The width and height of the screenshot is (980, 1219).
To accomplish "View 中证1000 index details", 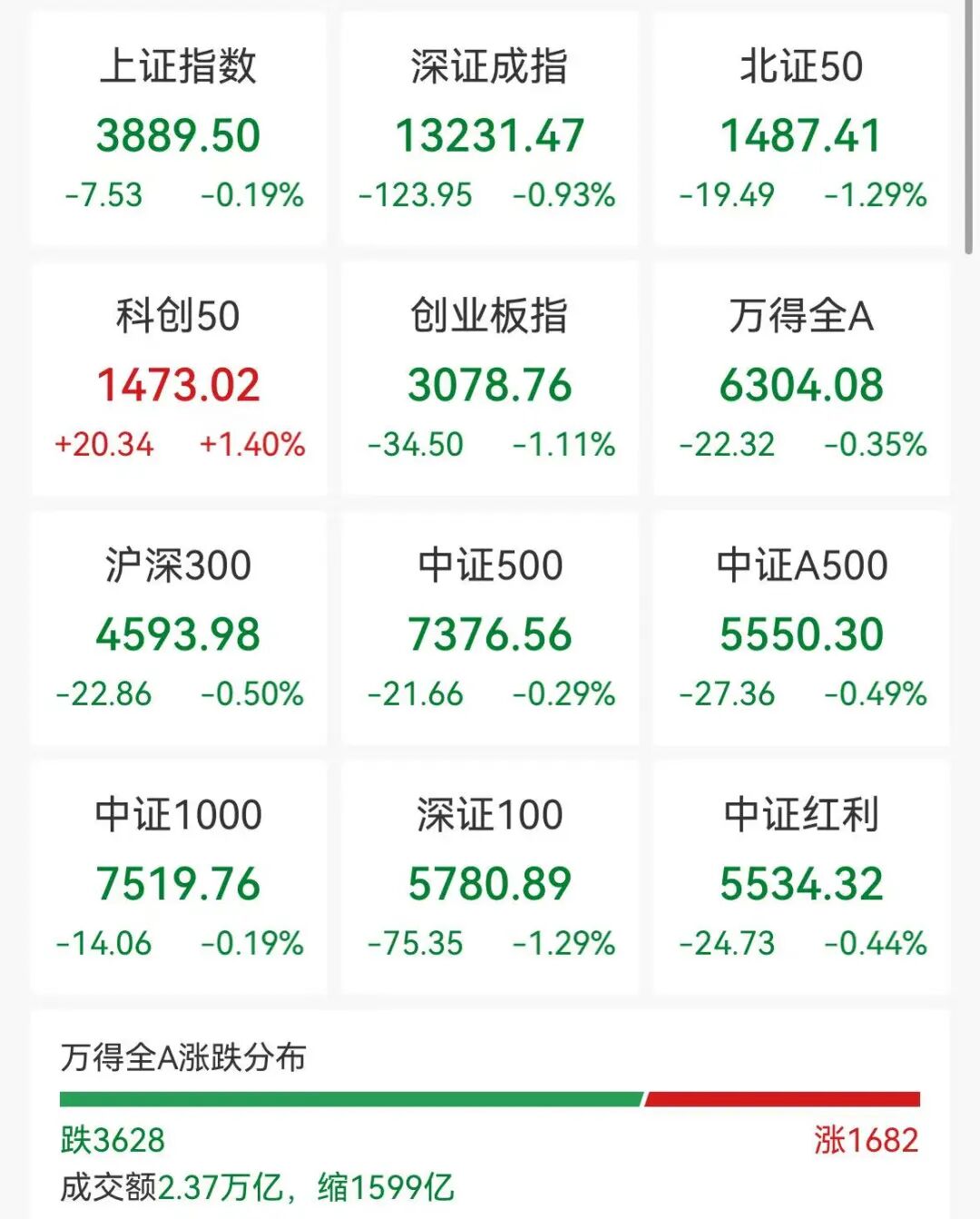I will [179, 880].
